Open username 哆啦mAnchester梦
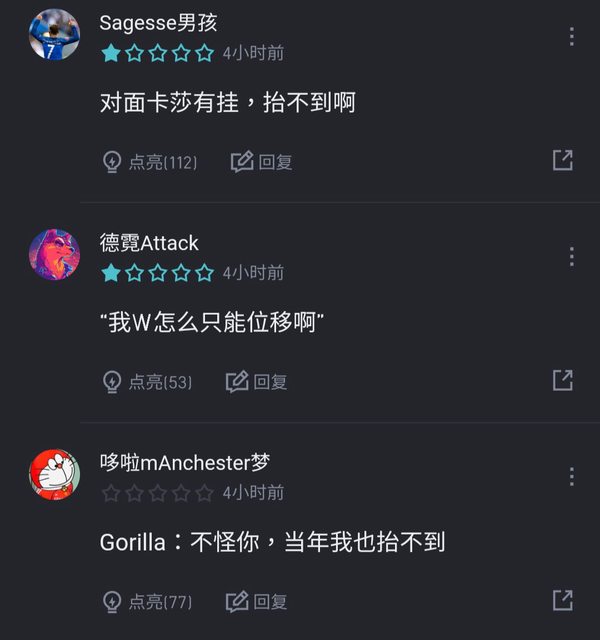This screenshot has width=600, height=640. coord(185,462)
